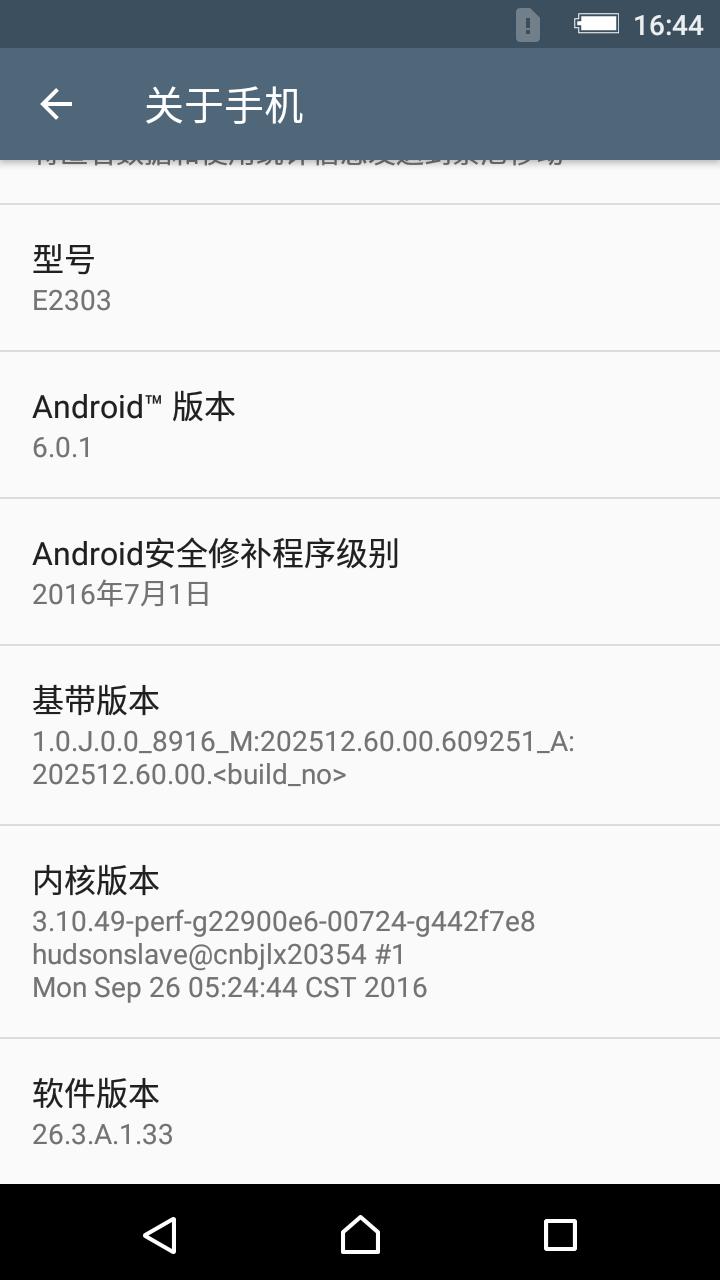The width and height of the screenshot is (720, 1280).
Task: Tap the back arrow in the title bar
Action: (x=55, y=104)
